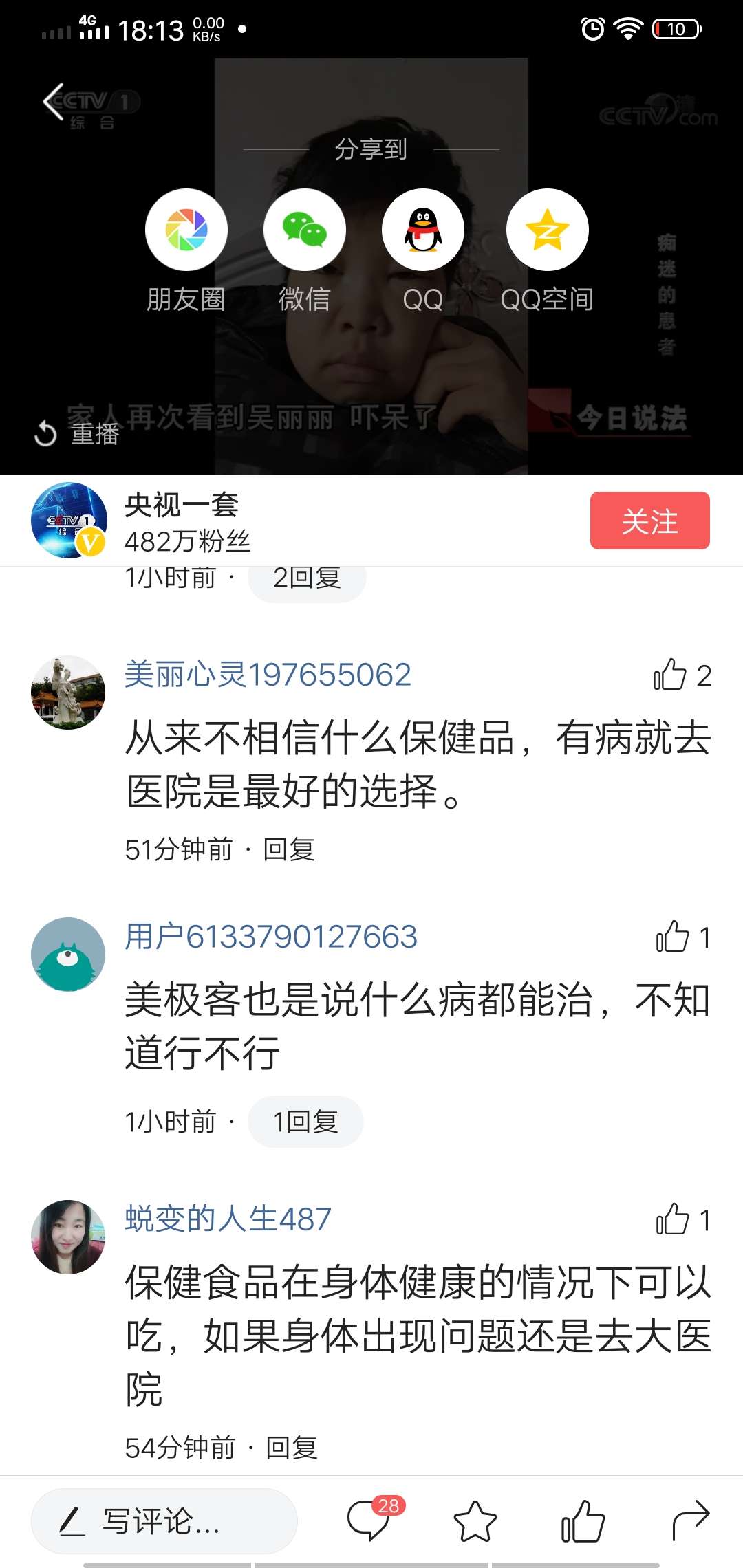Share the video via 微信
The width and height of the screenshot is (743, 1568).
pos(305,230)
